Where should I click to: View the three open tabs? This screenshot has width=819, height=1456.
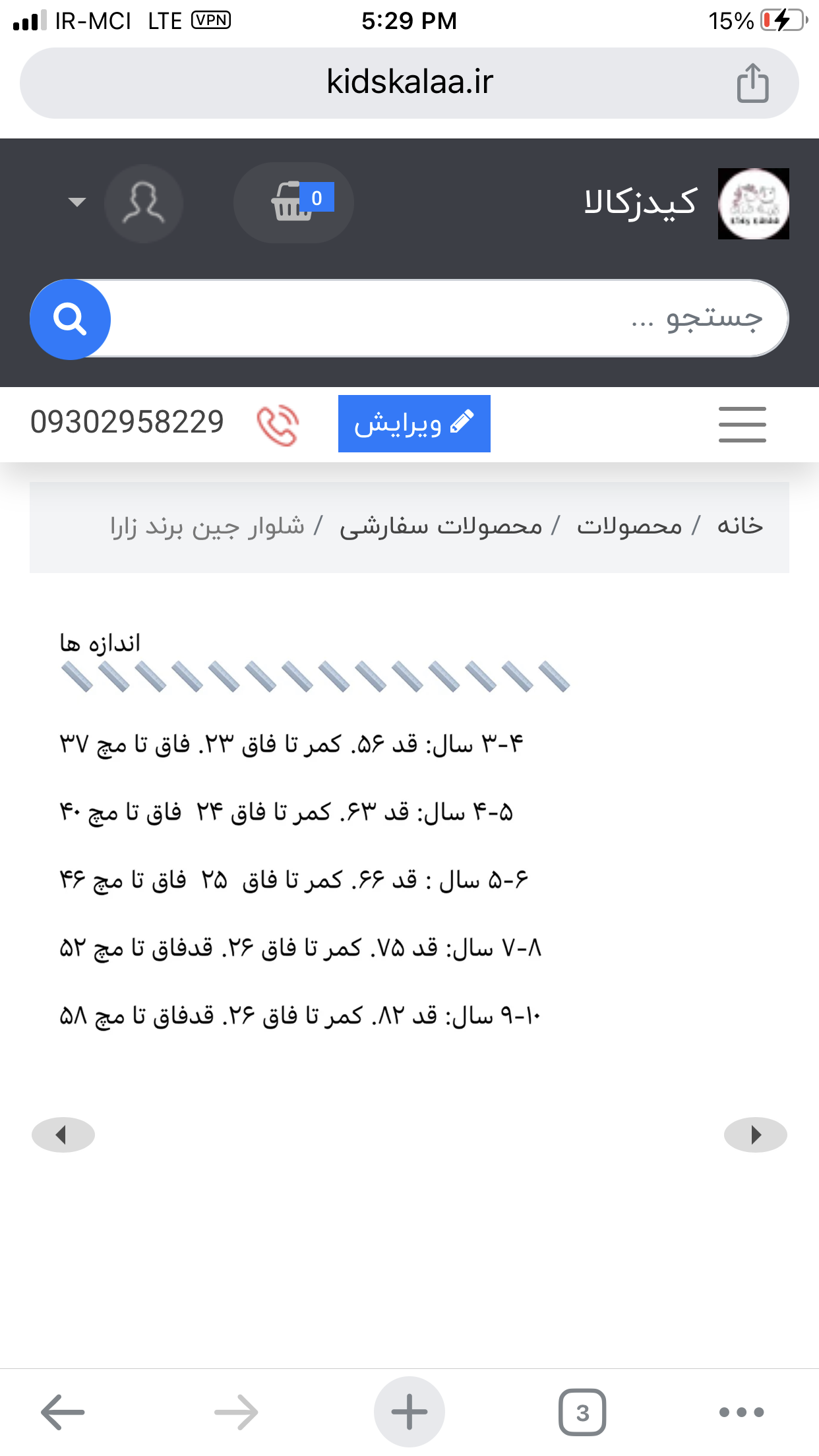pos(582,1412)
